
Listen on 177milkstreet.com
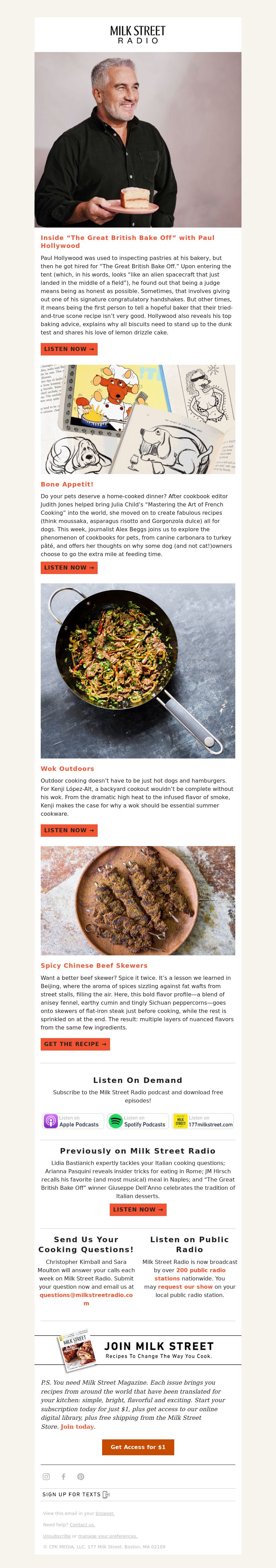pyautogui.click(x=203, y=1121)
